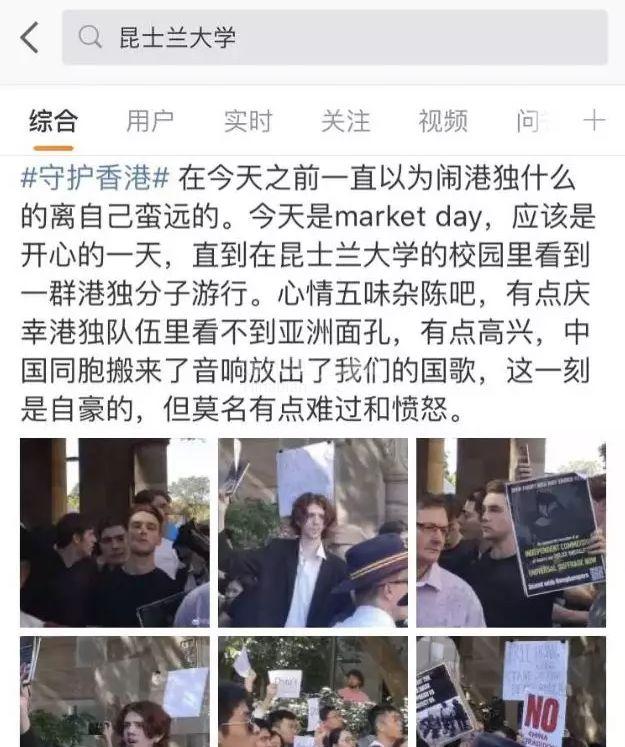Switch to the 用户 tab
625x747 pixels.
[x=149, y=121]
